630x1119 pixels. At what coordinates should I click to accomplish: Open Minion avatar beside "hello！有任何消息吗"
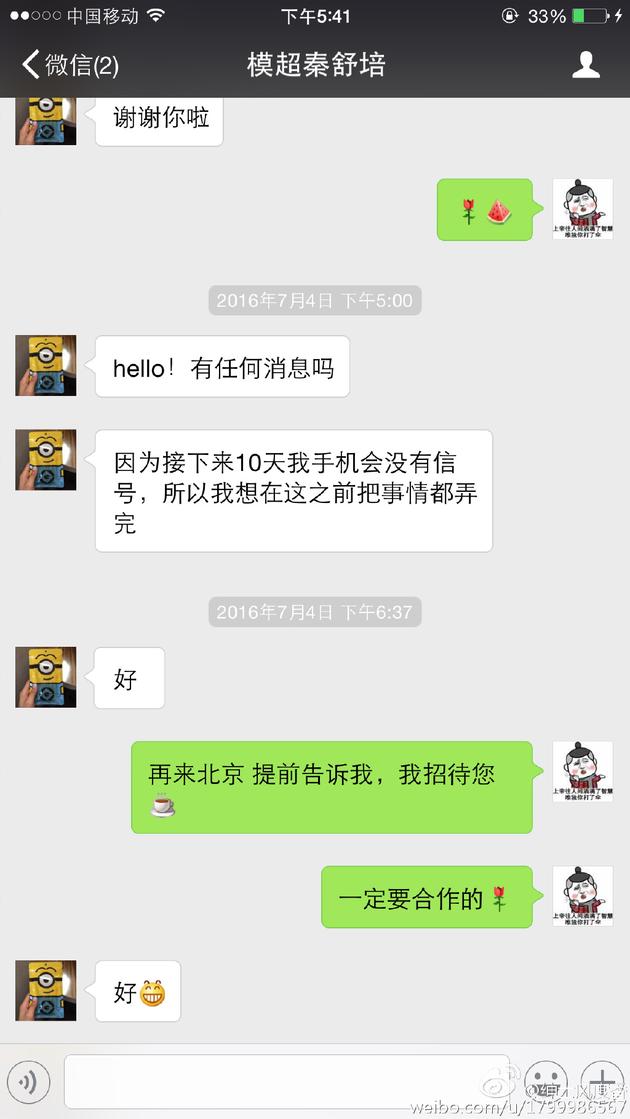tap(46, 366)
